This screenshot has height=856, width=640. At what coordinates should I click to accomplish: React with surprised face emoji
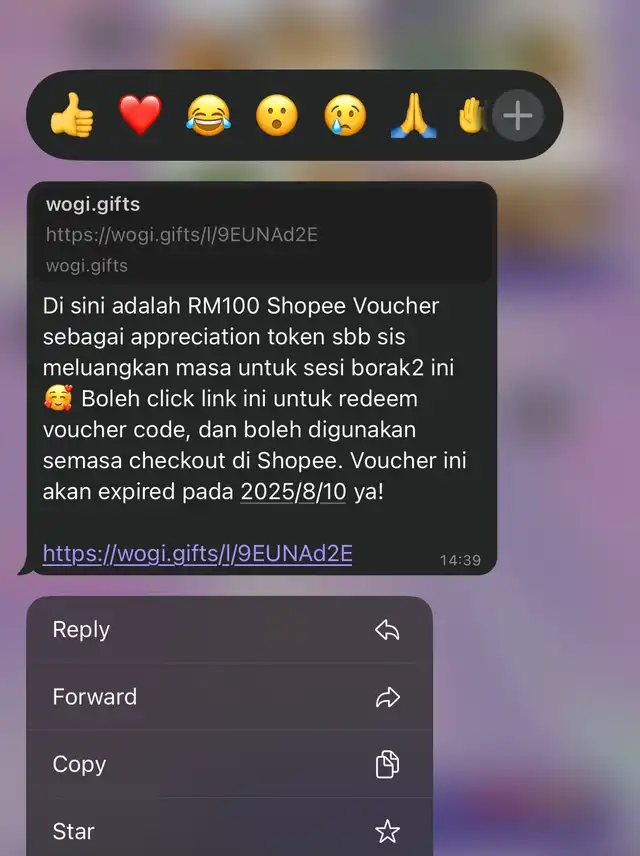point(276,116)
